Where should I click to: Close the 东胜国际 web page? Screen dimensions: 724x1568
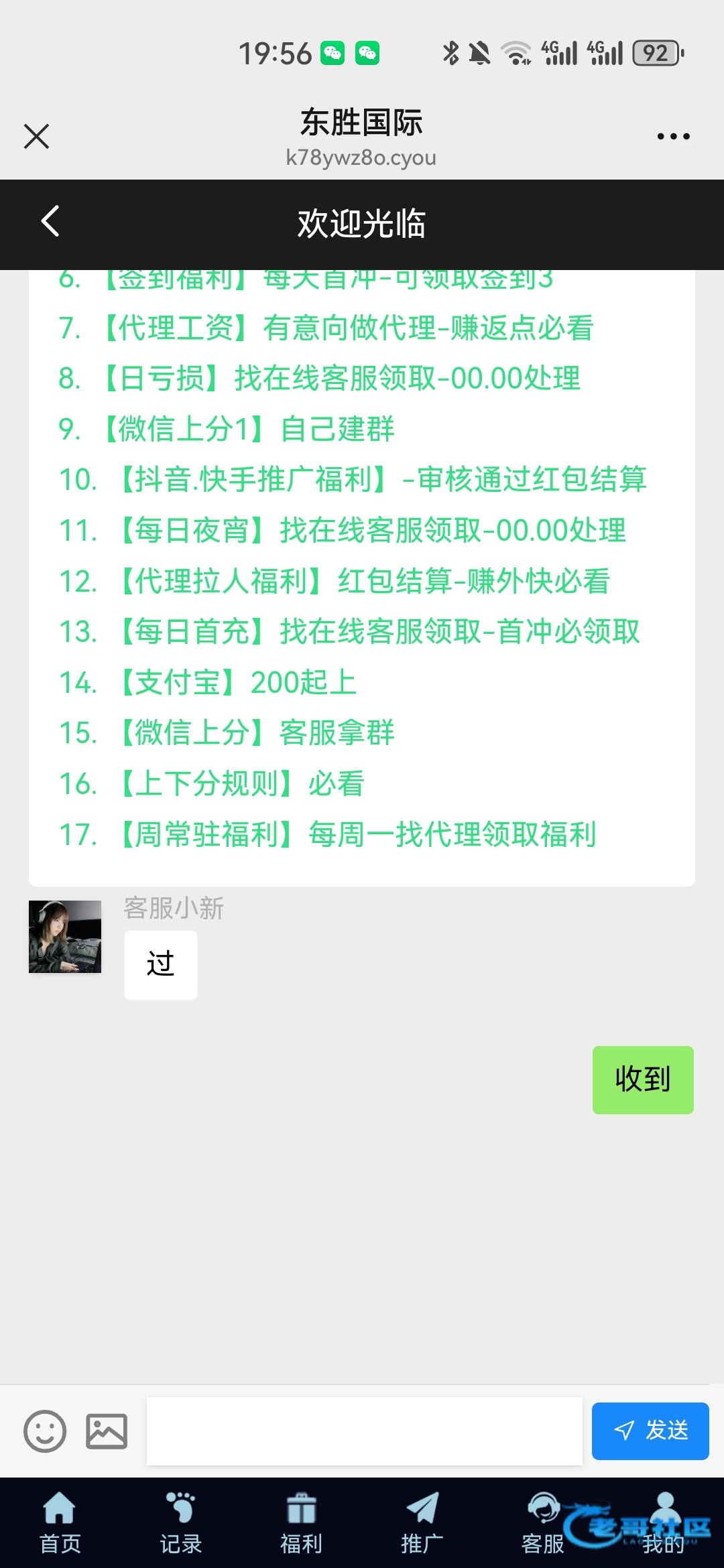pos(36,136)
